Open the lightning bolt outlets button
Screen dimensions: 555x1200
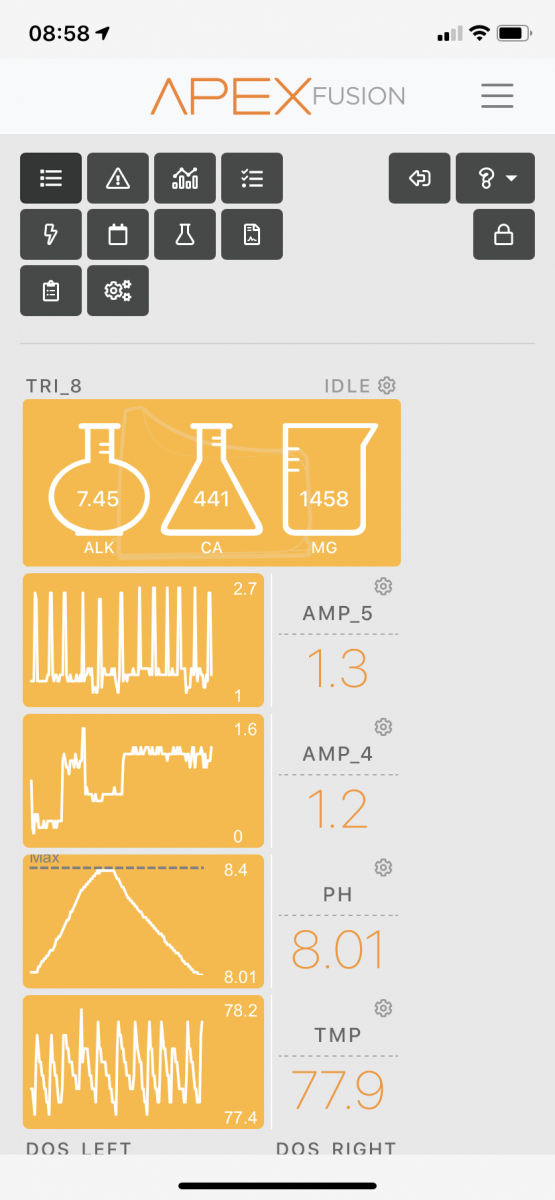tap(51, 234)
